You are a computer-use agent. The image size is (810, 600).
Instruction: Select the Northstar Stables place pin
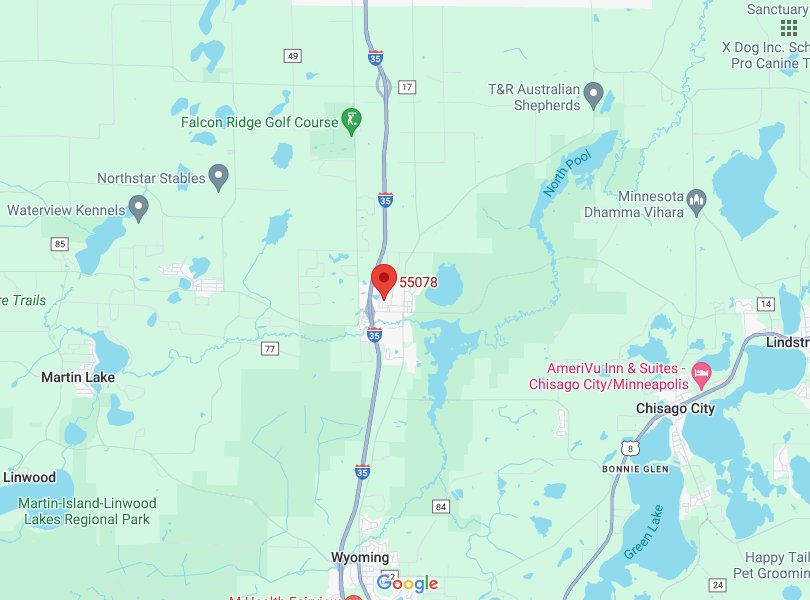pyautogui.click(x=220, y=177)
